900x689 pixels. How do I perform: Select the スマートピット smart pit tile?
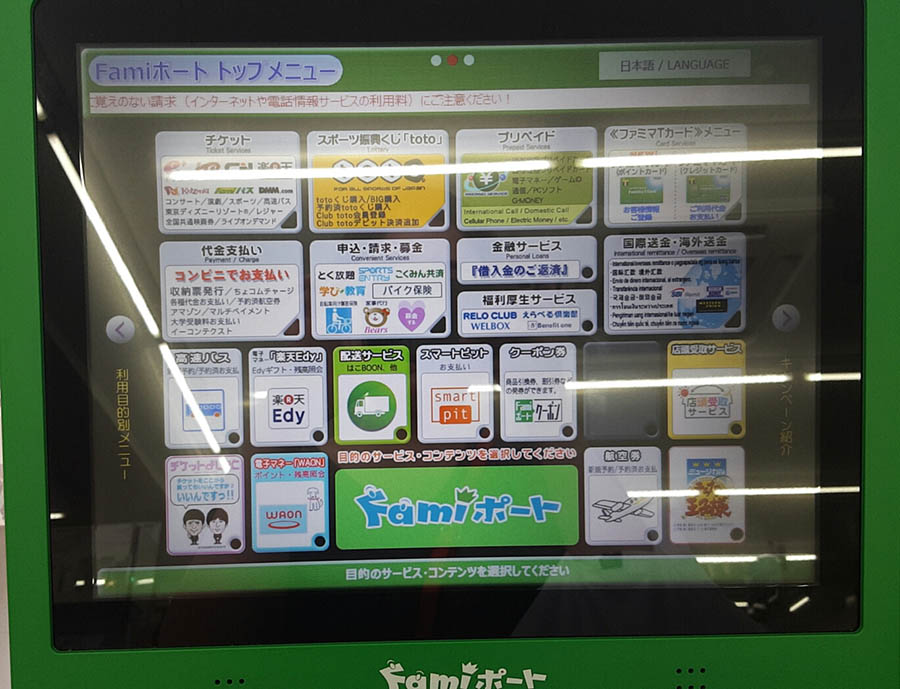tap(454, 394)
